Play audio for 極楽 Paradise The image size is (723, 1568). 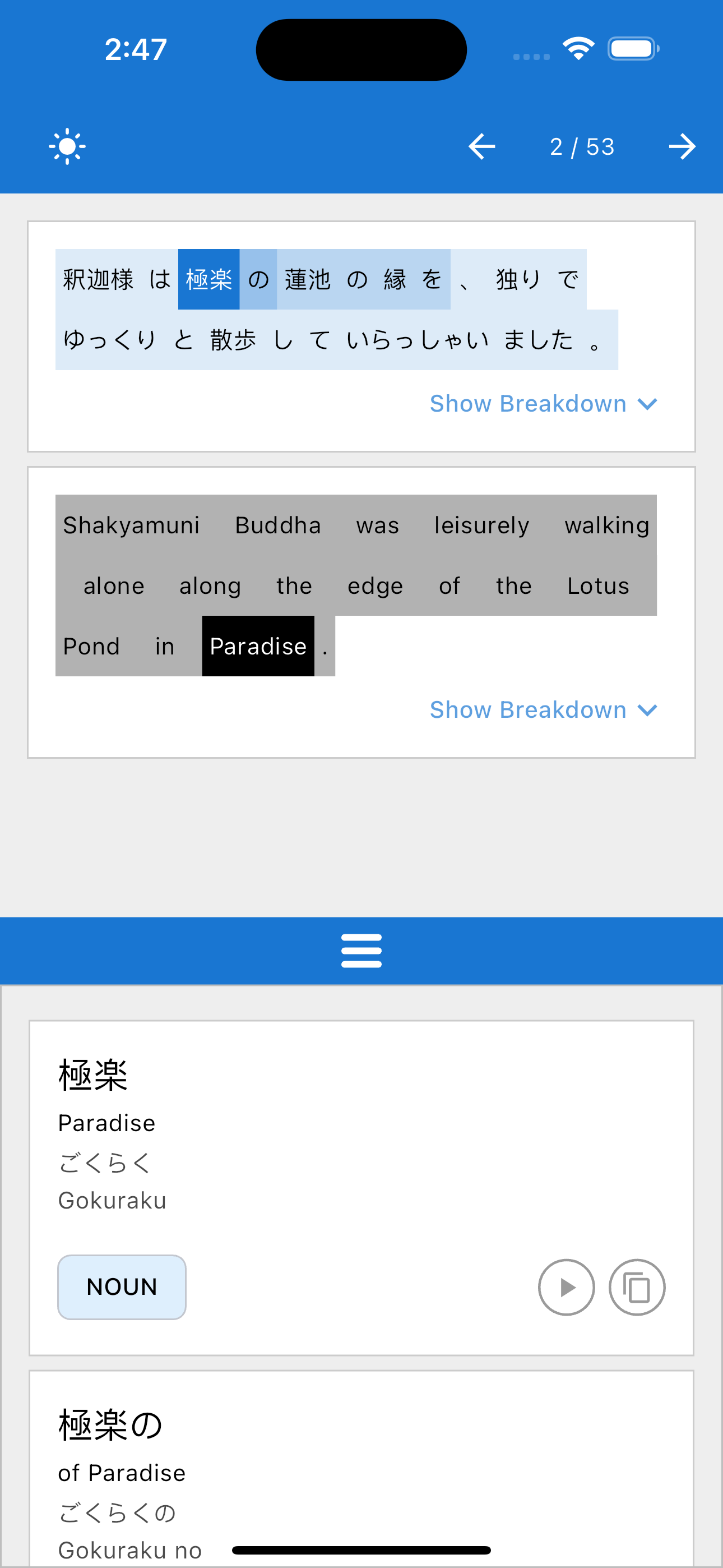(566, 1287)
